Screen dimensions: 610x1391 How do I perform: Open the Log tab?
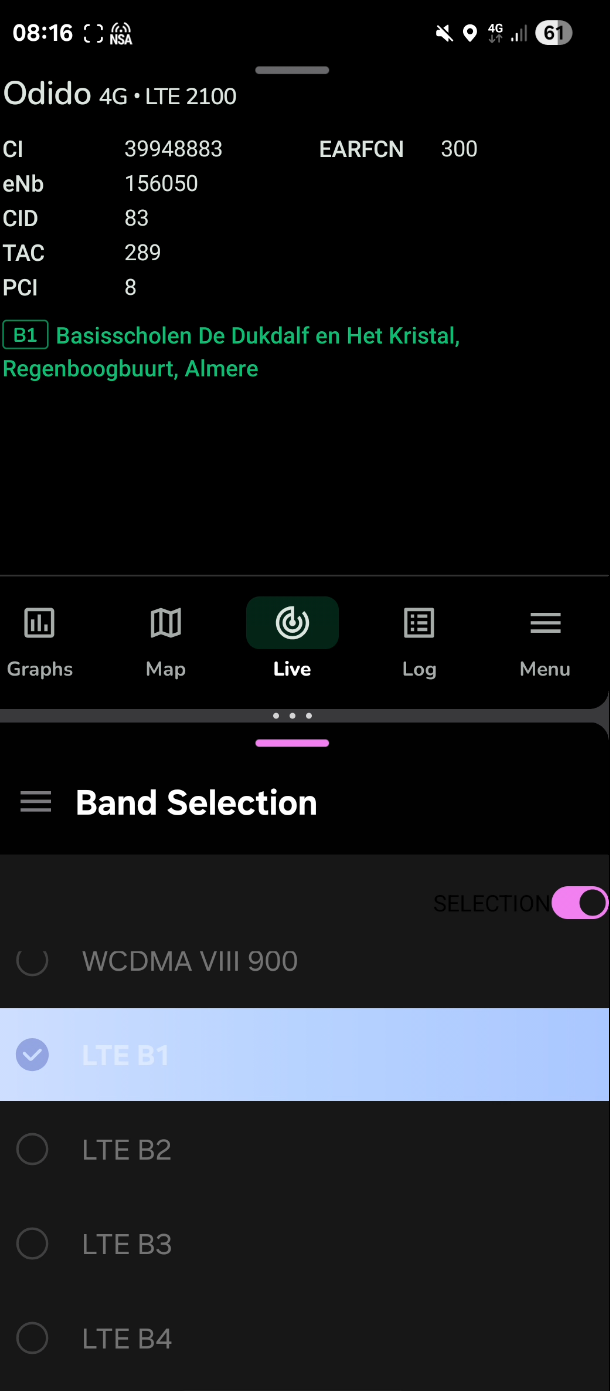[x=419, y=642]
